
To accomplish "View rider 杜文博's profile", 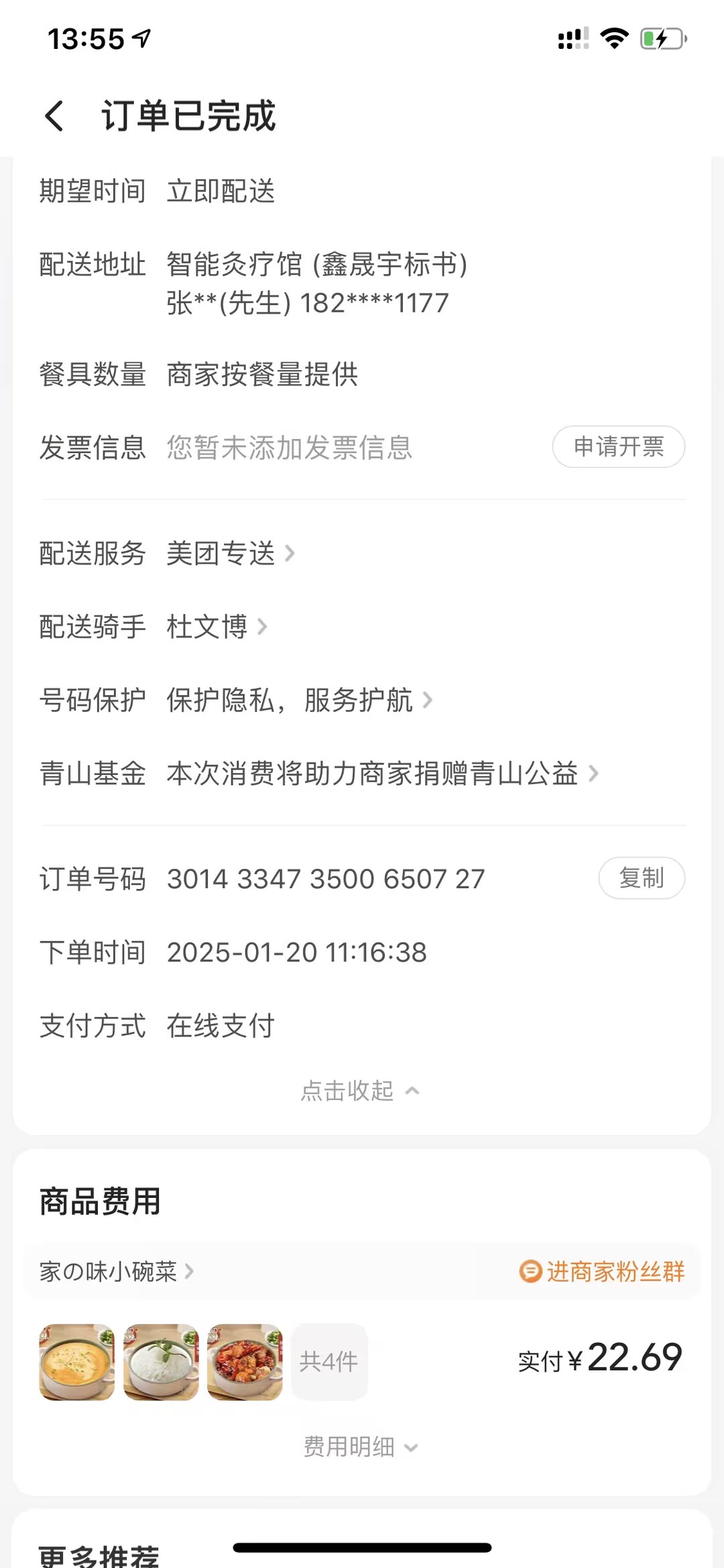I will [216, 627].
